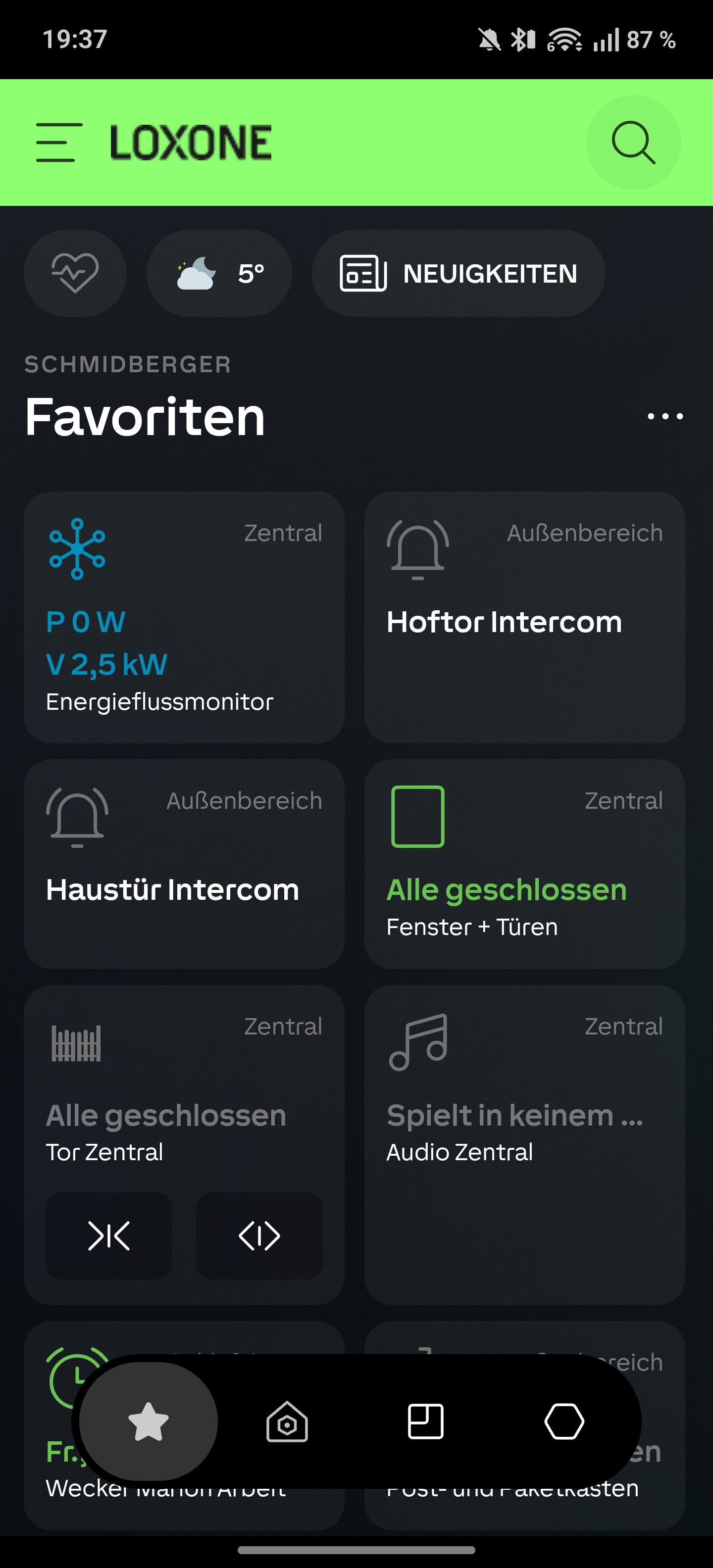Open the Neuigkeiten news chip
The width and height of the screenshot is (713, 1568).
point(458,273)
